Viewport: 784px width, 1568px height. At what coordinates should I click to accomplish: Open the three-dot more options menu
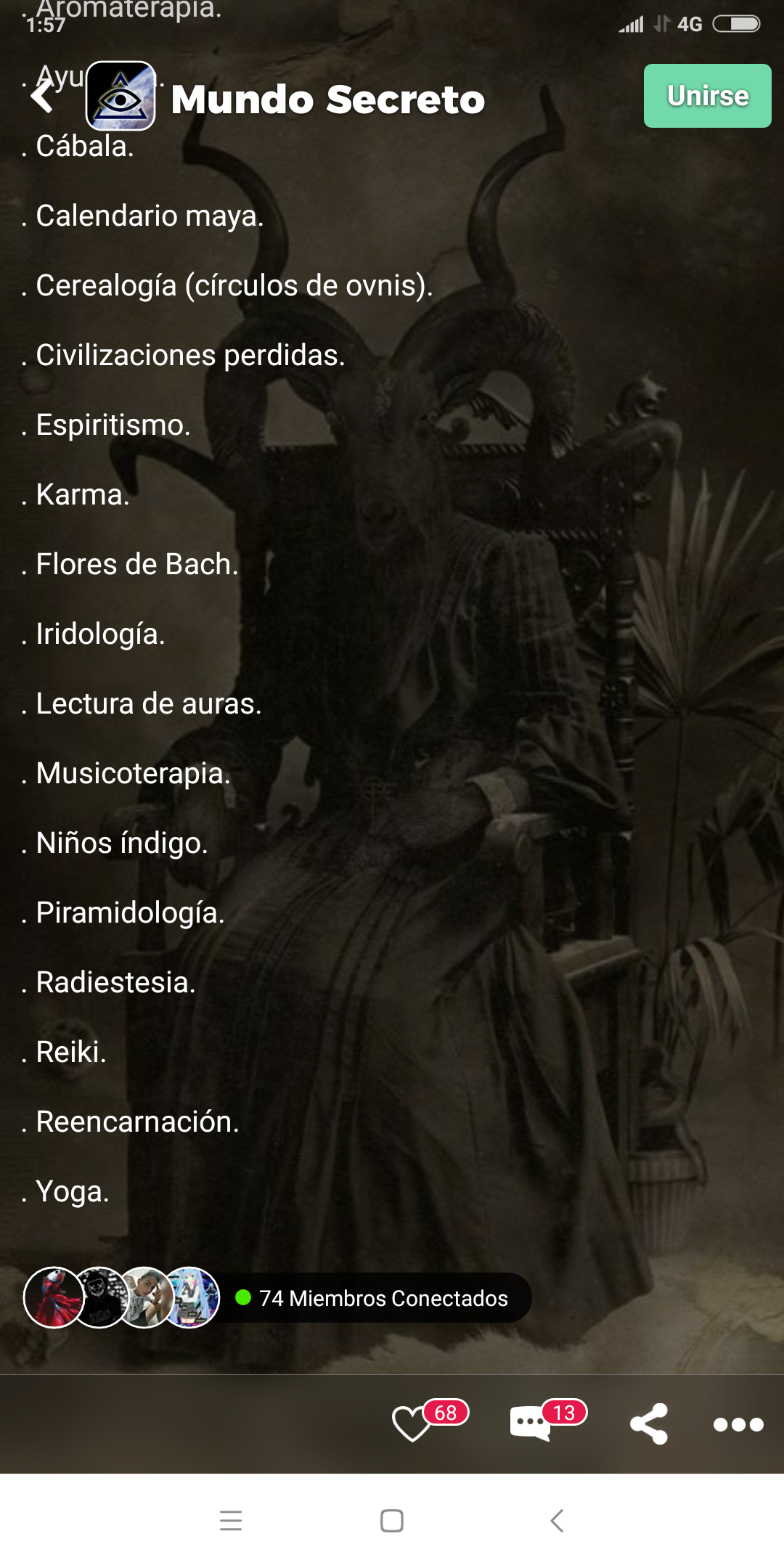point(738,1424)
